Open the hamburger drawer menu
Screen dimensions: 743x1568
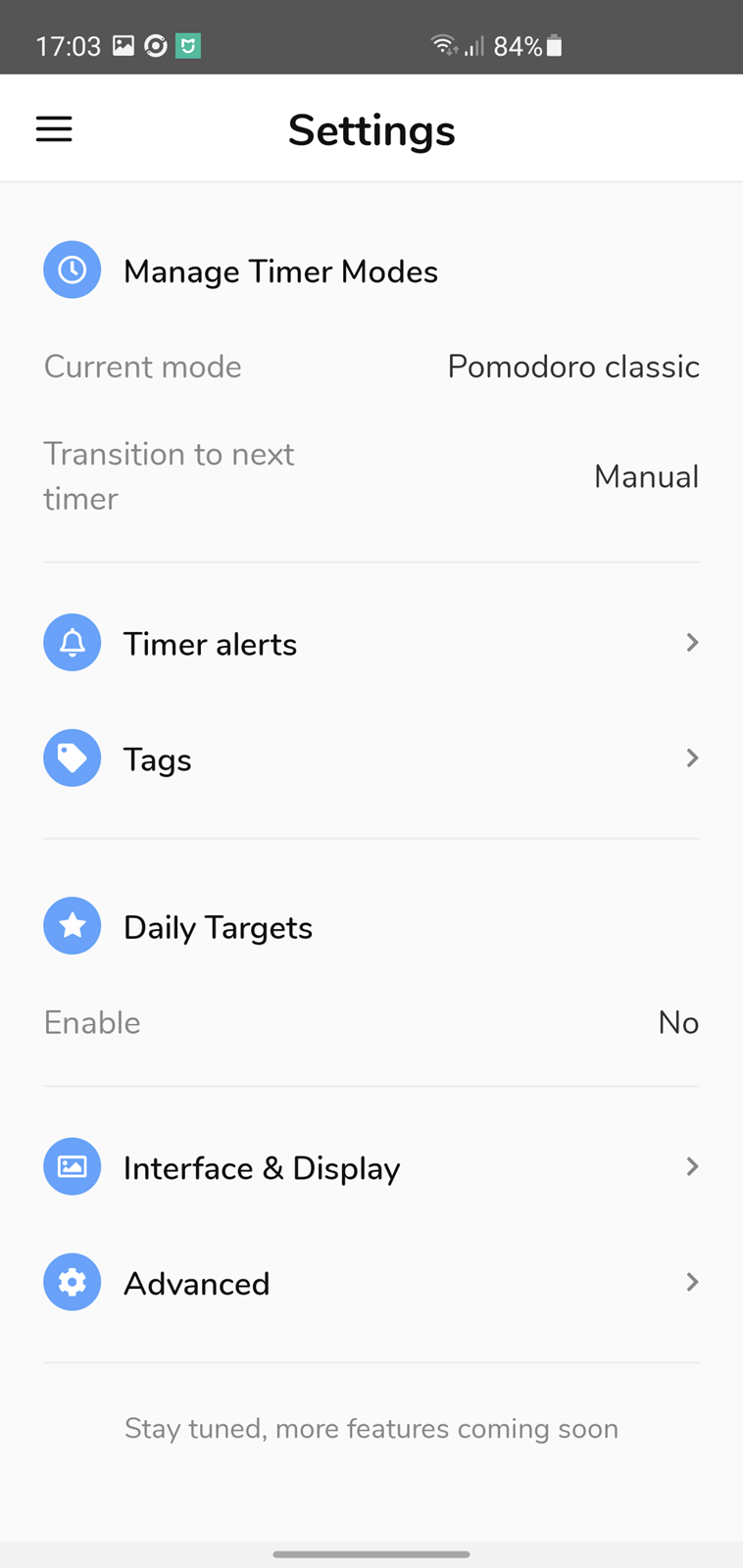pos(54,129)
